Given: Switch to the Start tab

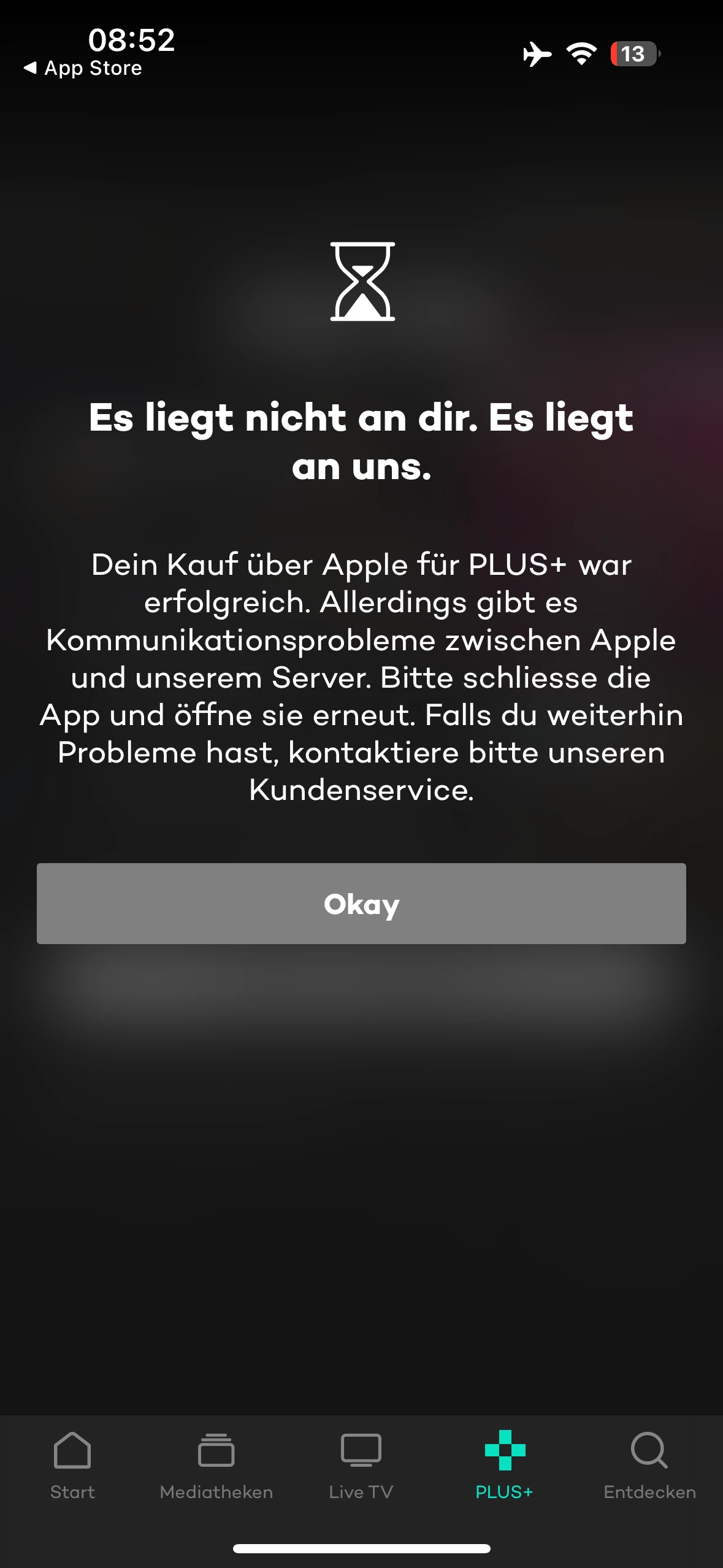Looking at the screenshot, I should coord(72,1465).
